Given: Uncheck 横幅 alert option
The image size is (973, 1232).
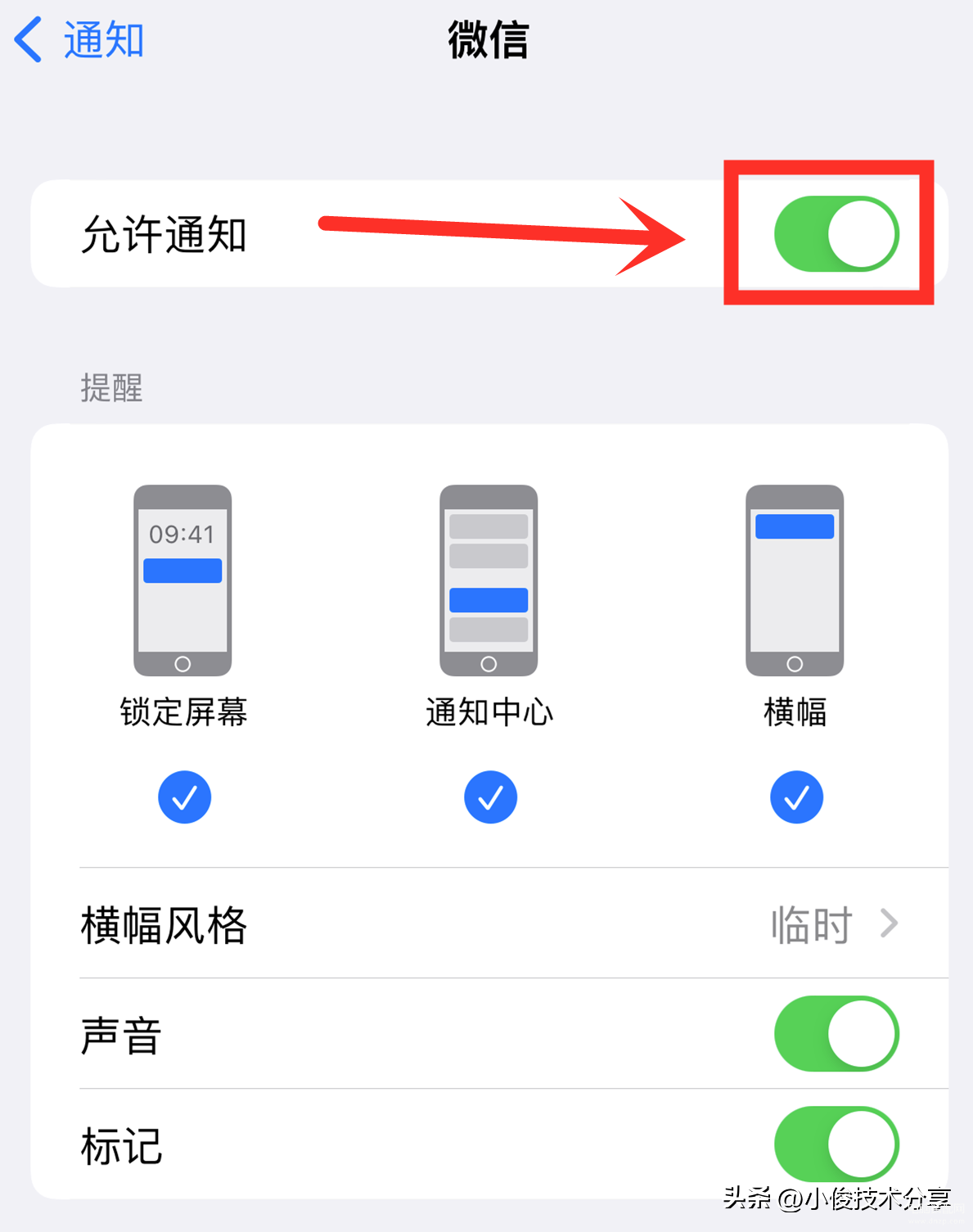Looking at the screenshot, I should [x=795, y=797].
